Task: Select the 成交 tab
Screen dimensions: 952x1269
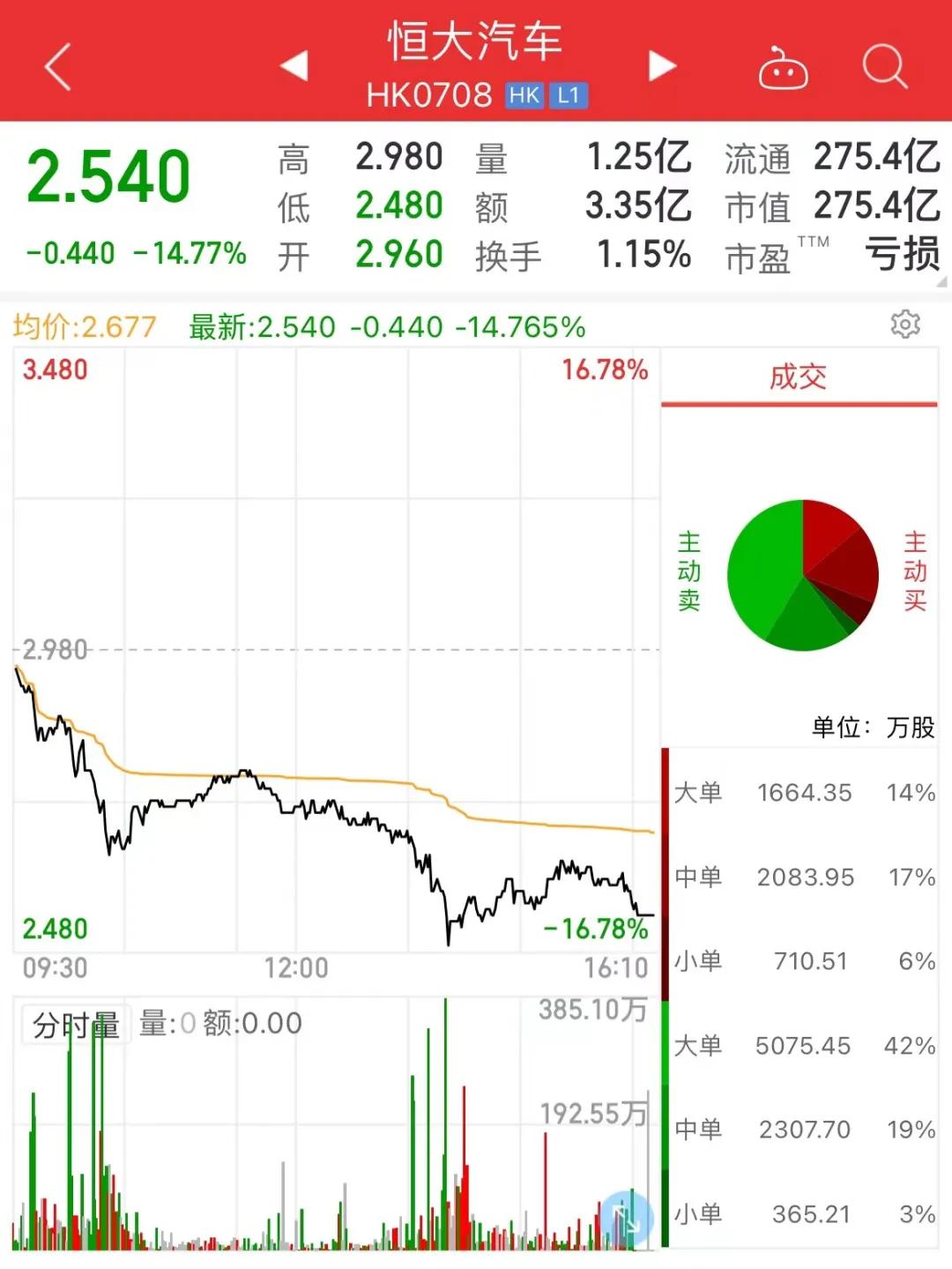Action: pyautogui.click(x=798, y=376)
